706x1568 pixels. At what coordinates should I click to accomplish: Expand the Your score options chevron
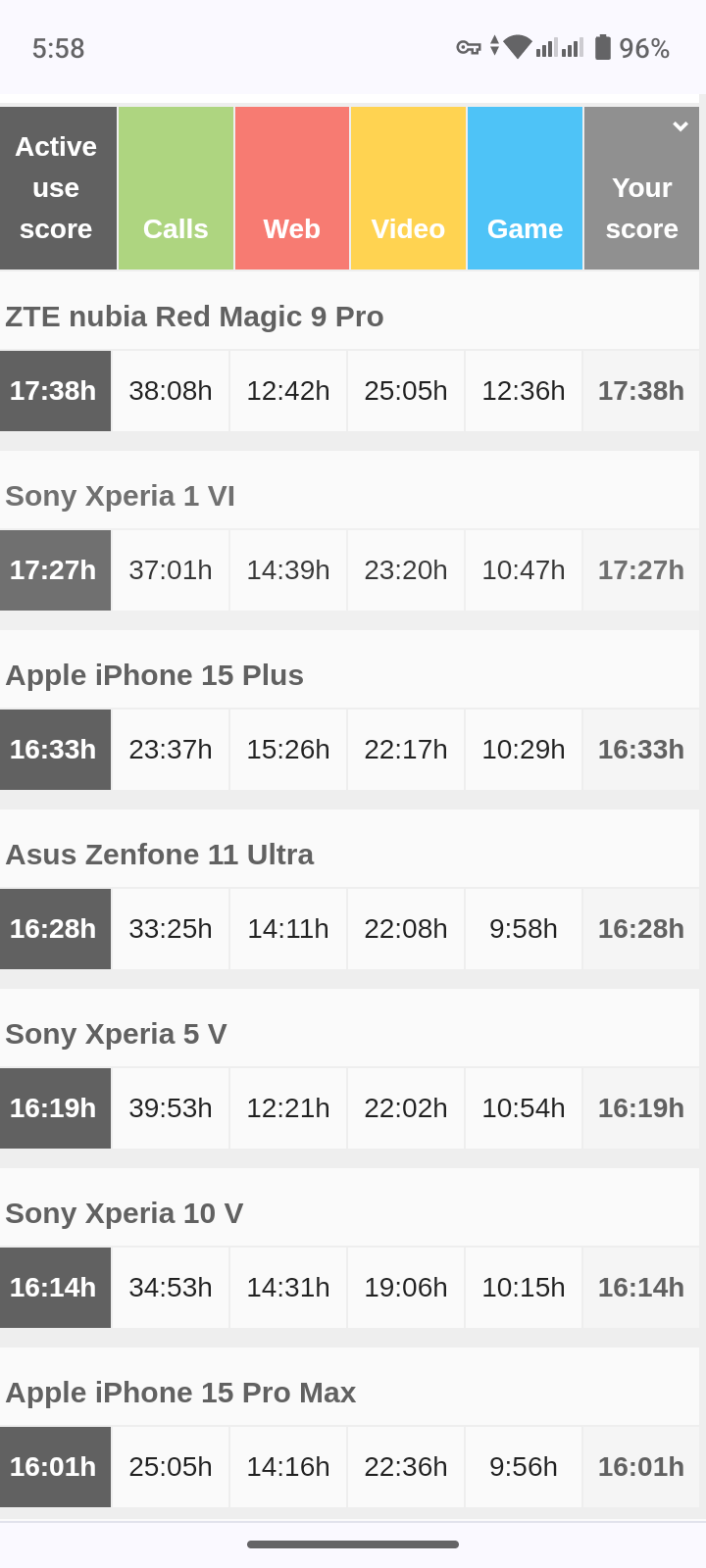click(x=680, y=126)
